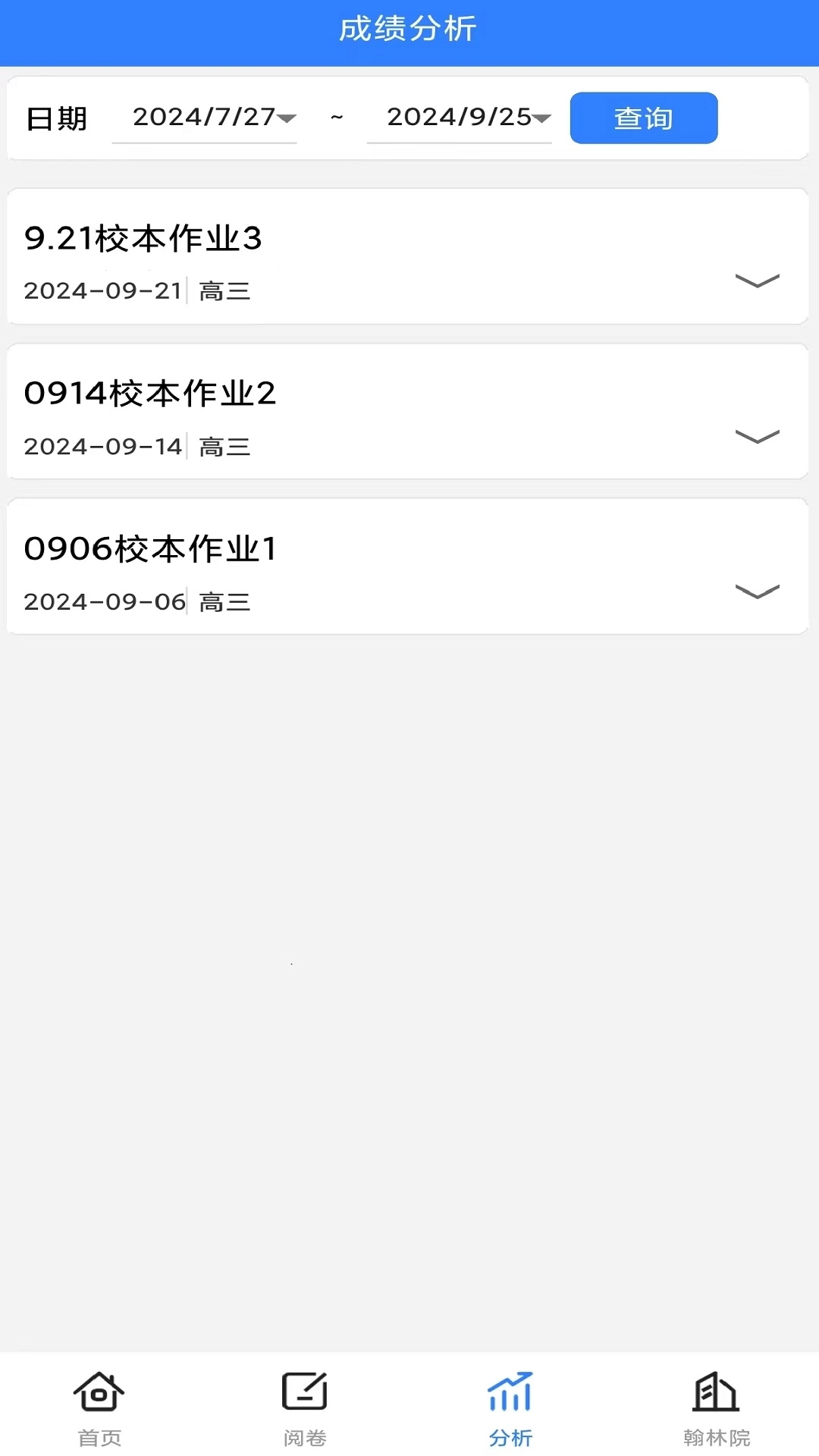Click the 日期 date label
Image resolution: width=819 pixels, height=1456 pixels.
56,118
